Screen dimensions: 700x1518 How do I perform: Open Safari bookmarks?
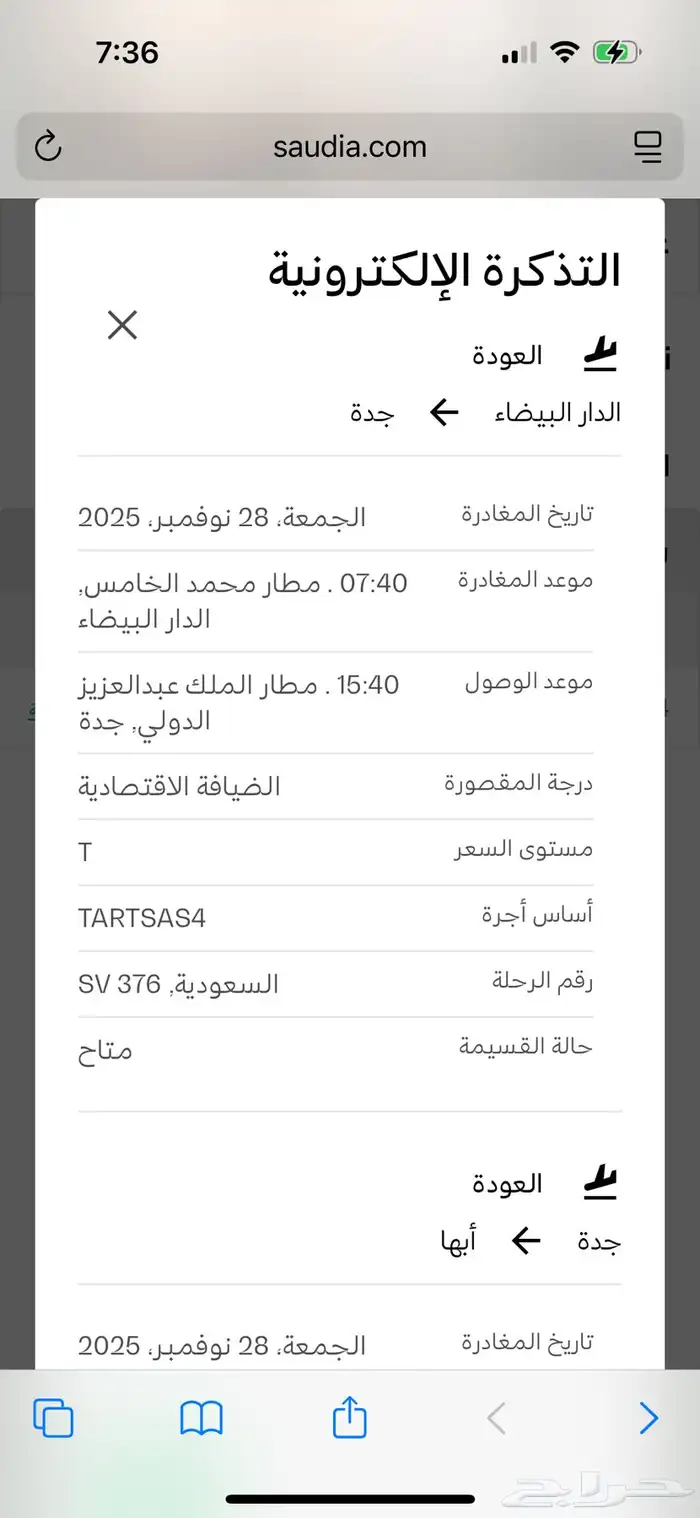click(x=201, y=1418)
